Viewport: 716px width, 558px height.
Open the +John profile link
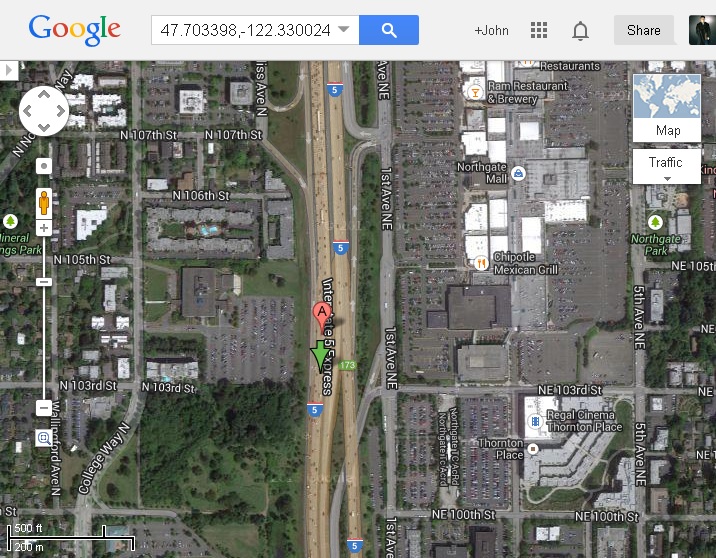[x=491, y=30]
